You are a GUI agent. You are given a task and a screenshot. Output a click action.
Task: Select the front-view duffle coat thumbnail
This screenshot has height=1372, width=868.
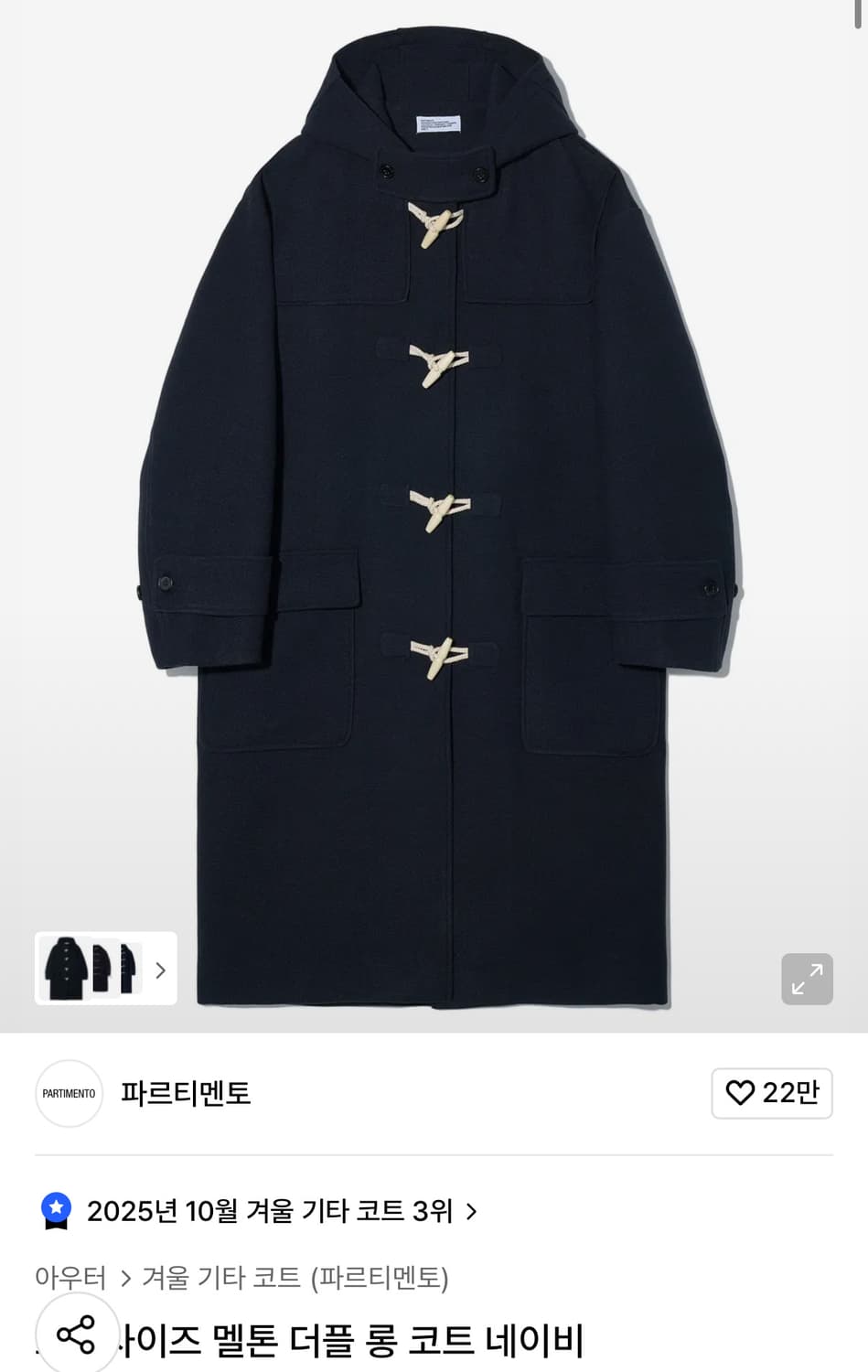69,969
